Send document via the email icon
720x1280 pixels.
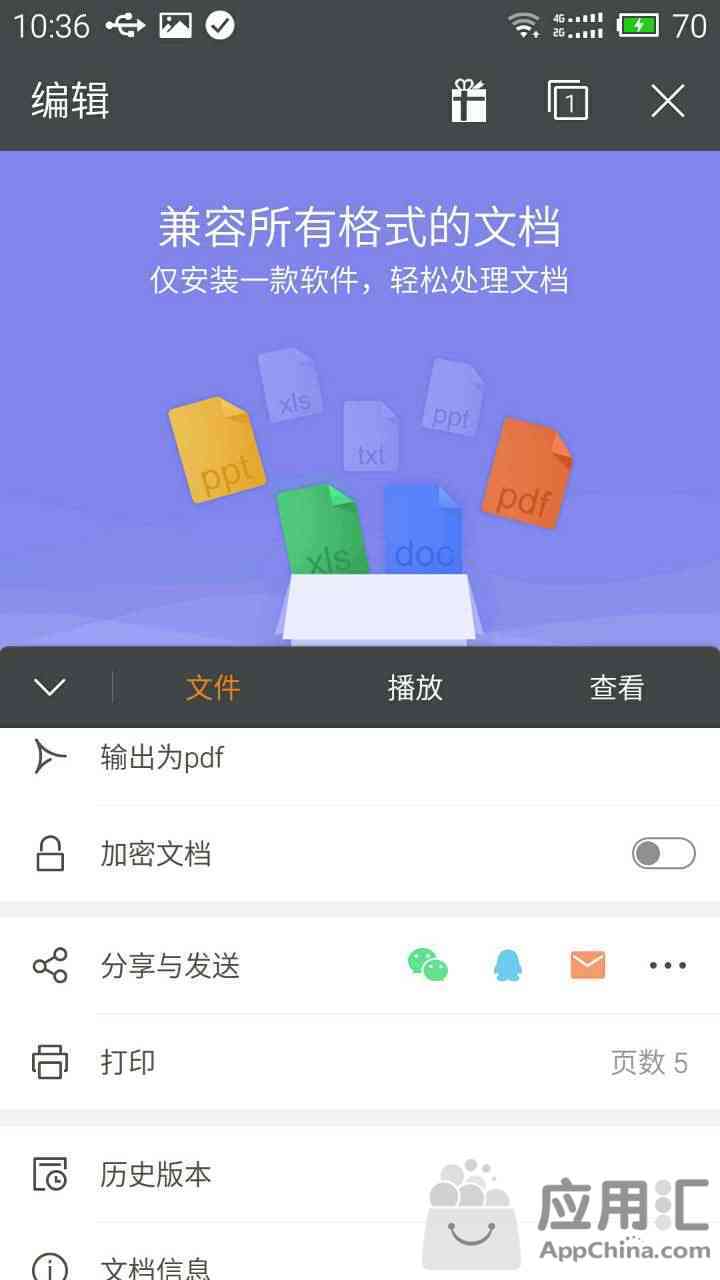(588, 965)
